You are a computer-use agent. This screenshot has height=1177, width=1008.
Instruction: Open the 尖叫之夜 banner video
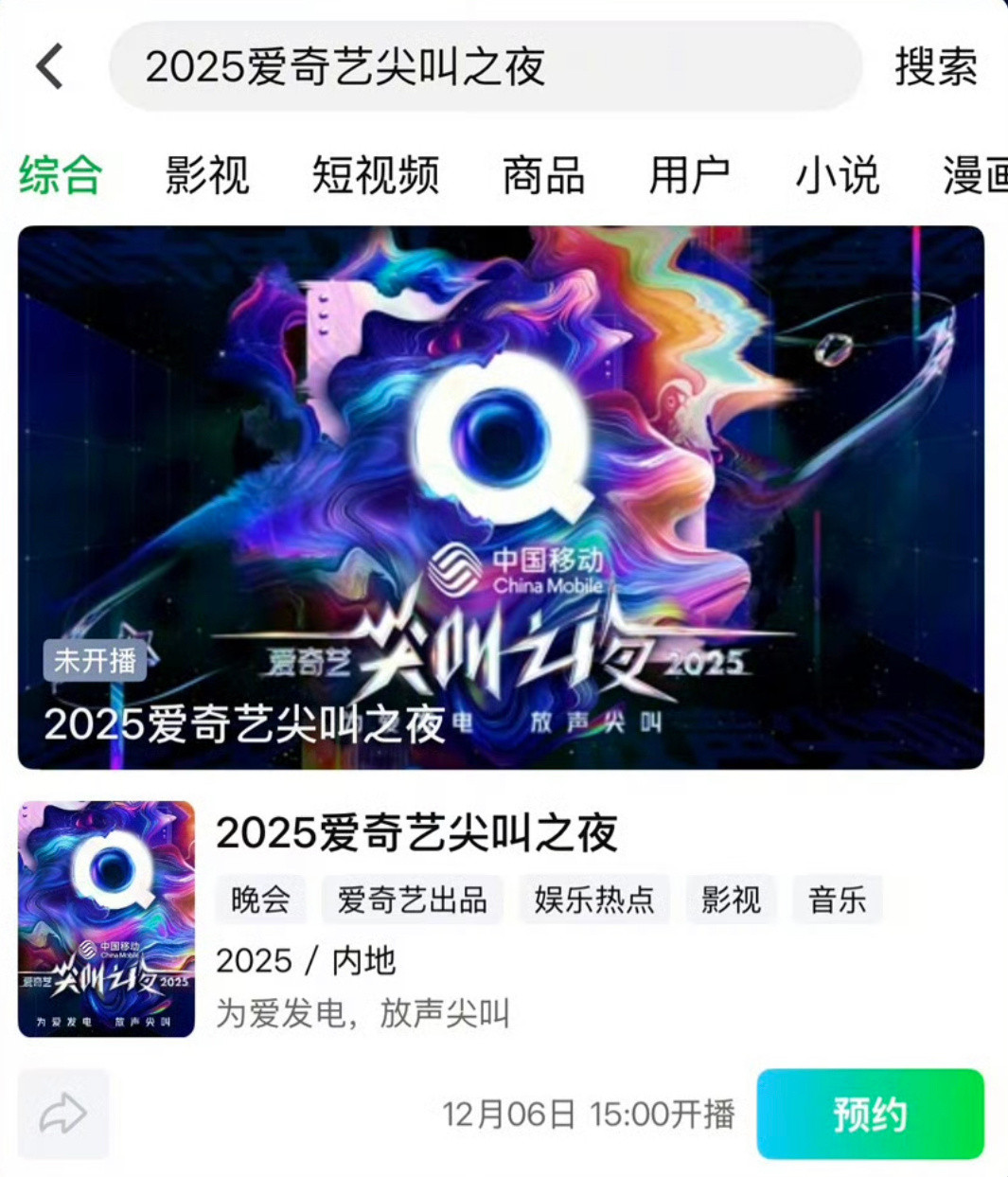pyautogui.click(x=504, y=492)
